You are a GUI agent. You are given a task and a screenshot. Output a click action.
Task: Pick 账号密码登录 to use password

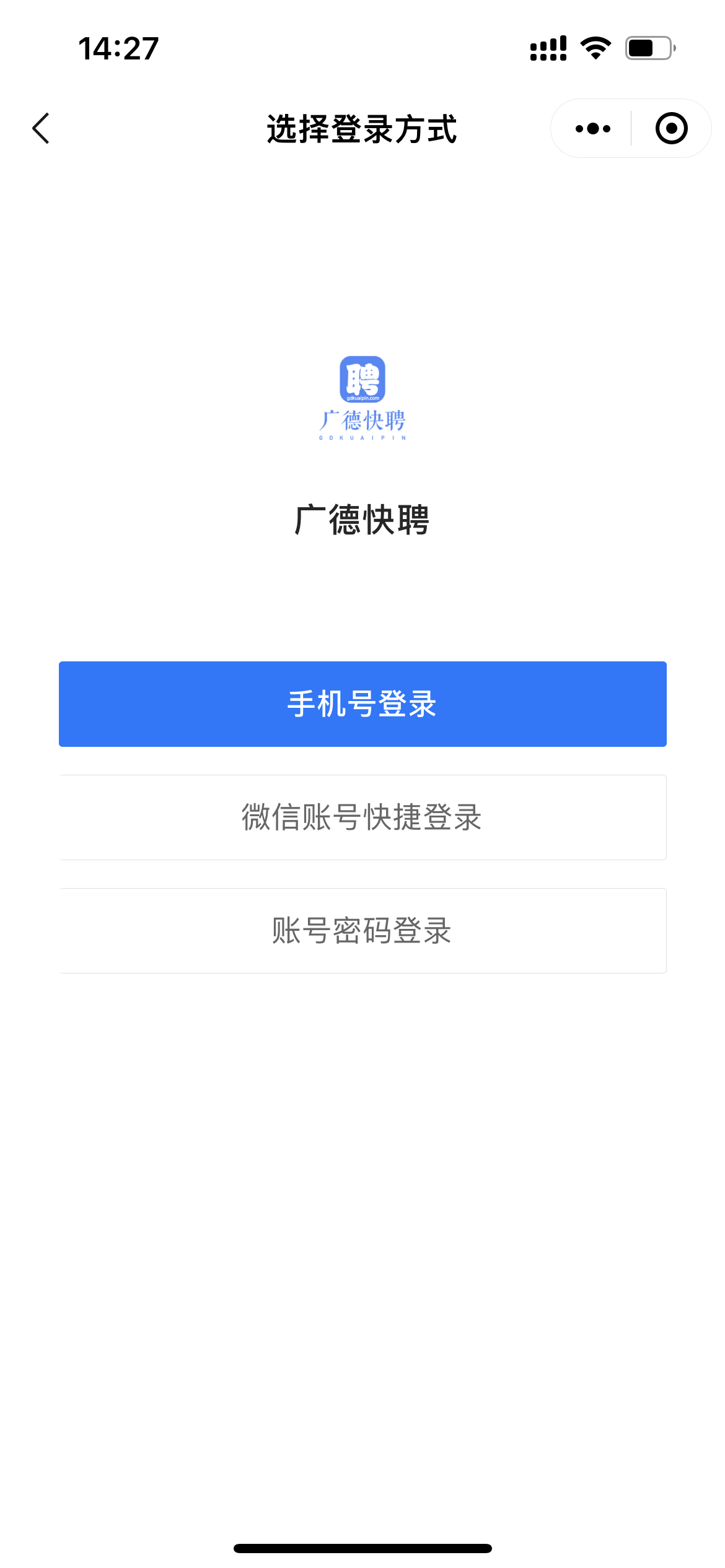coord(362,931)
